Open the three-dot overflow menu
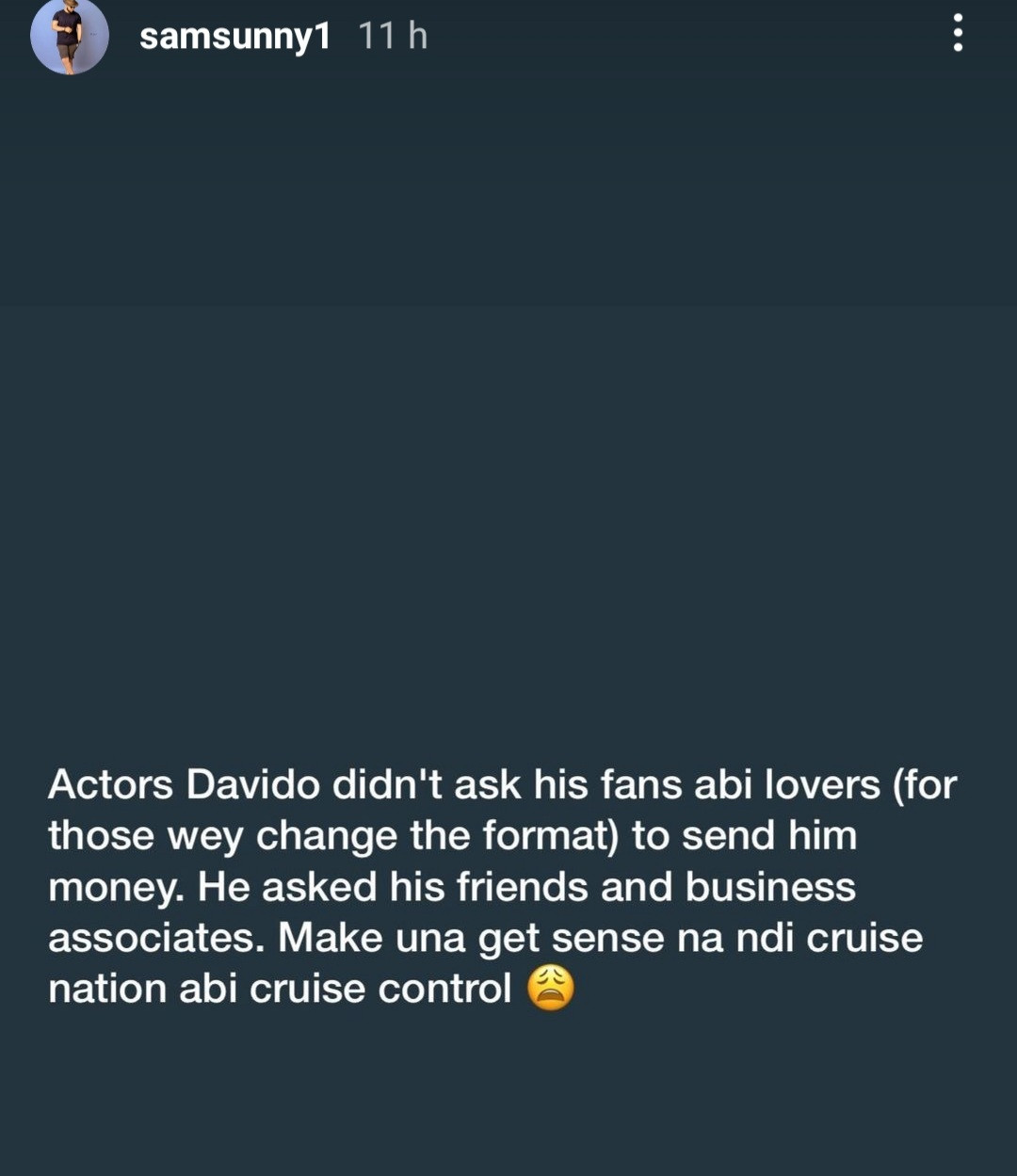The image size is (1017, 1176). 958,34
